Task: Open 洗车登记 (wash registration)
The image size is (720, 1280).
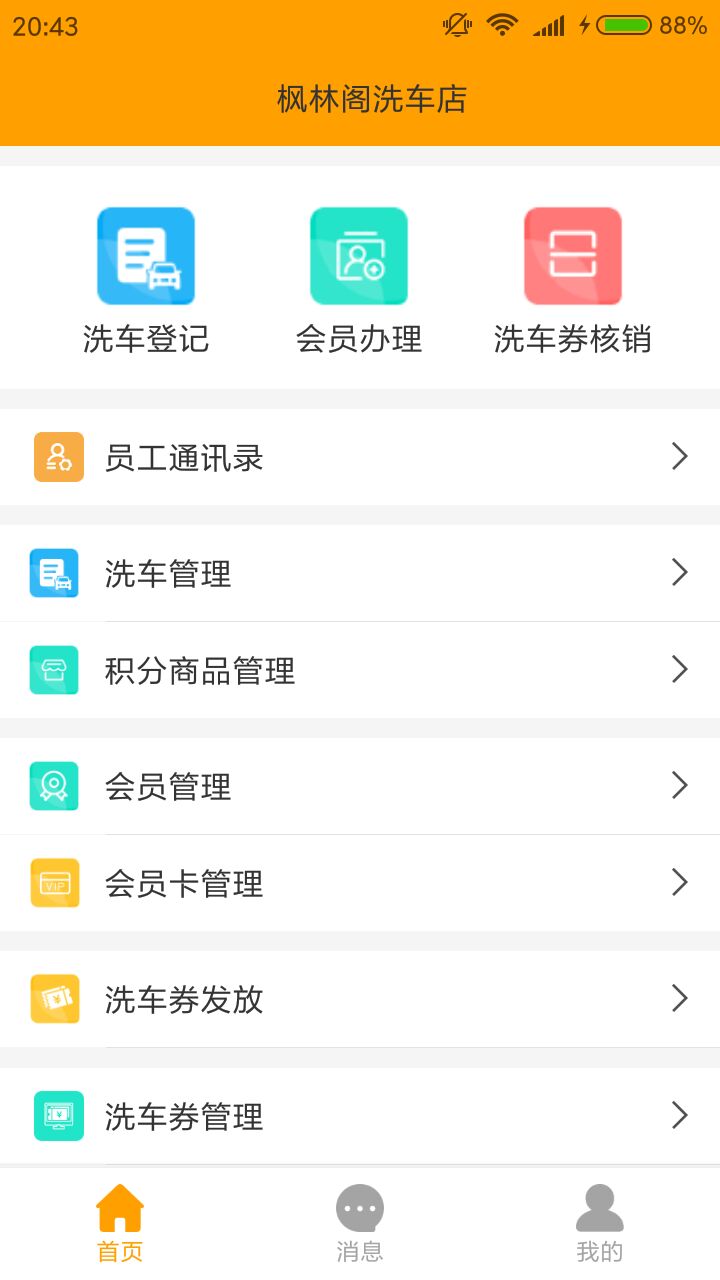Action: point(146,255)
